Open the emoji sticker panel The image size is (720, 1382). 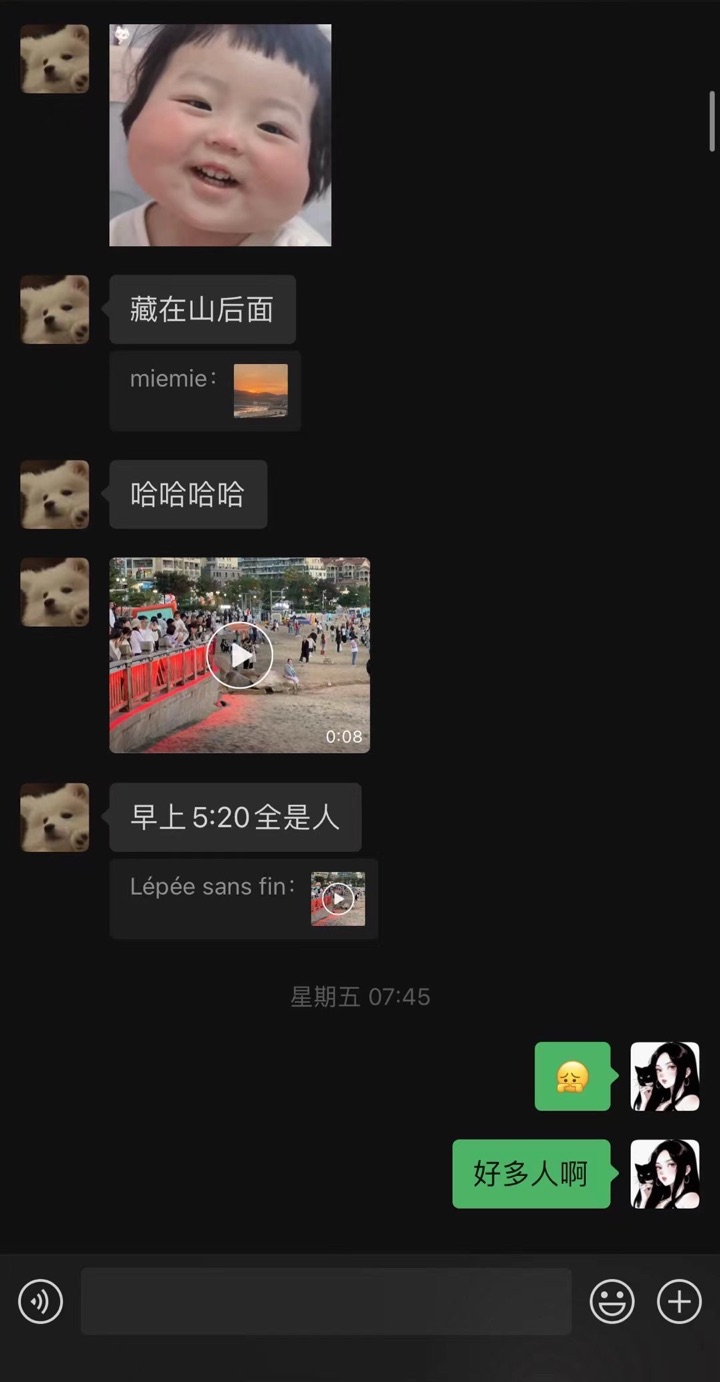click(x=612, y=1302)
